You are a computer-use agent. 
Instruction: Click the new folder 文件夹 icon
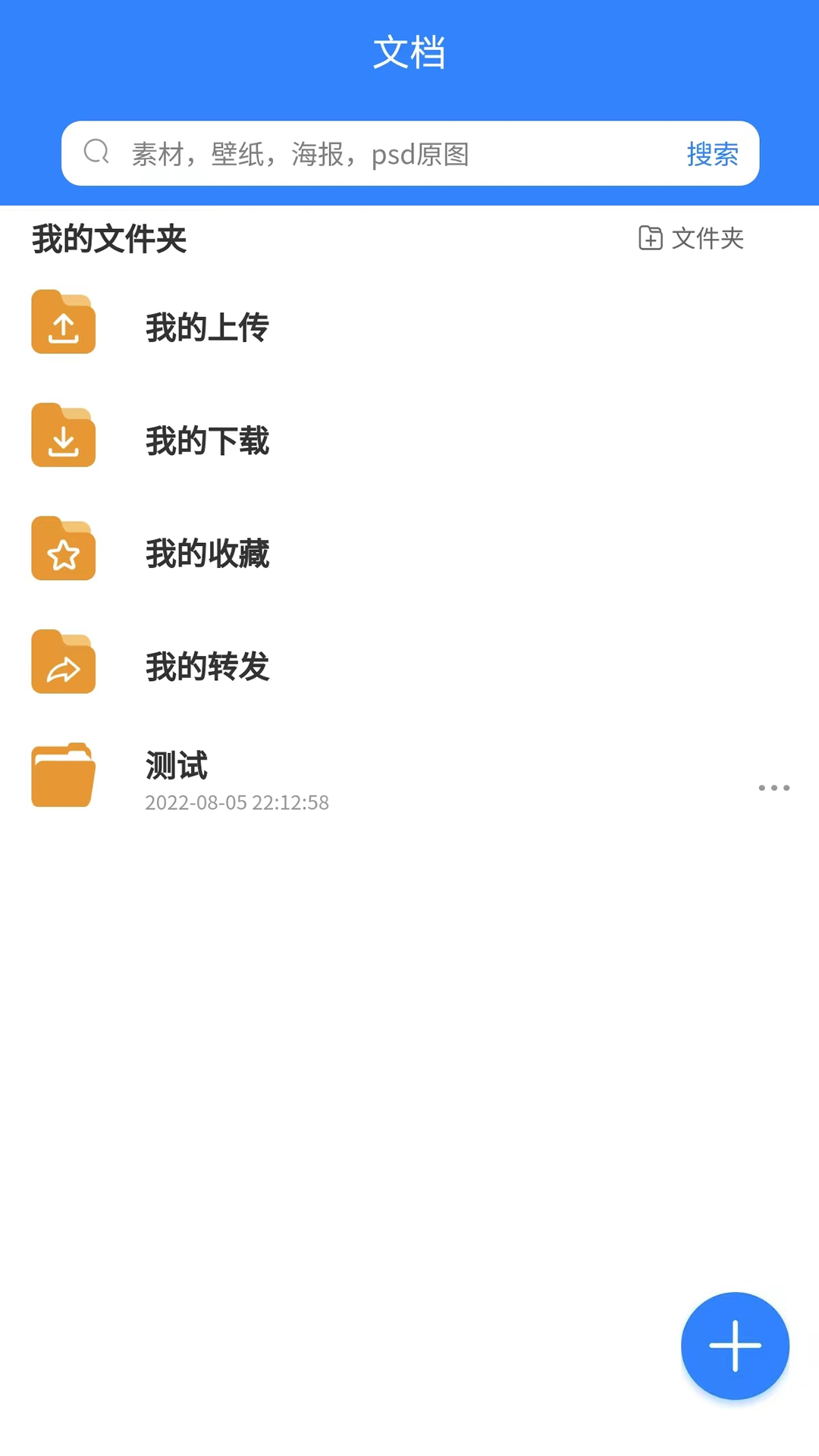coord(650,238)
